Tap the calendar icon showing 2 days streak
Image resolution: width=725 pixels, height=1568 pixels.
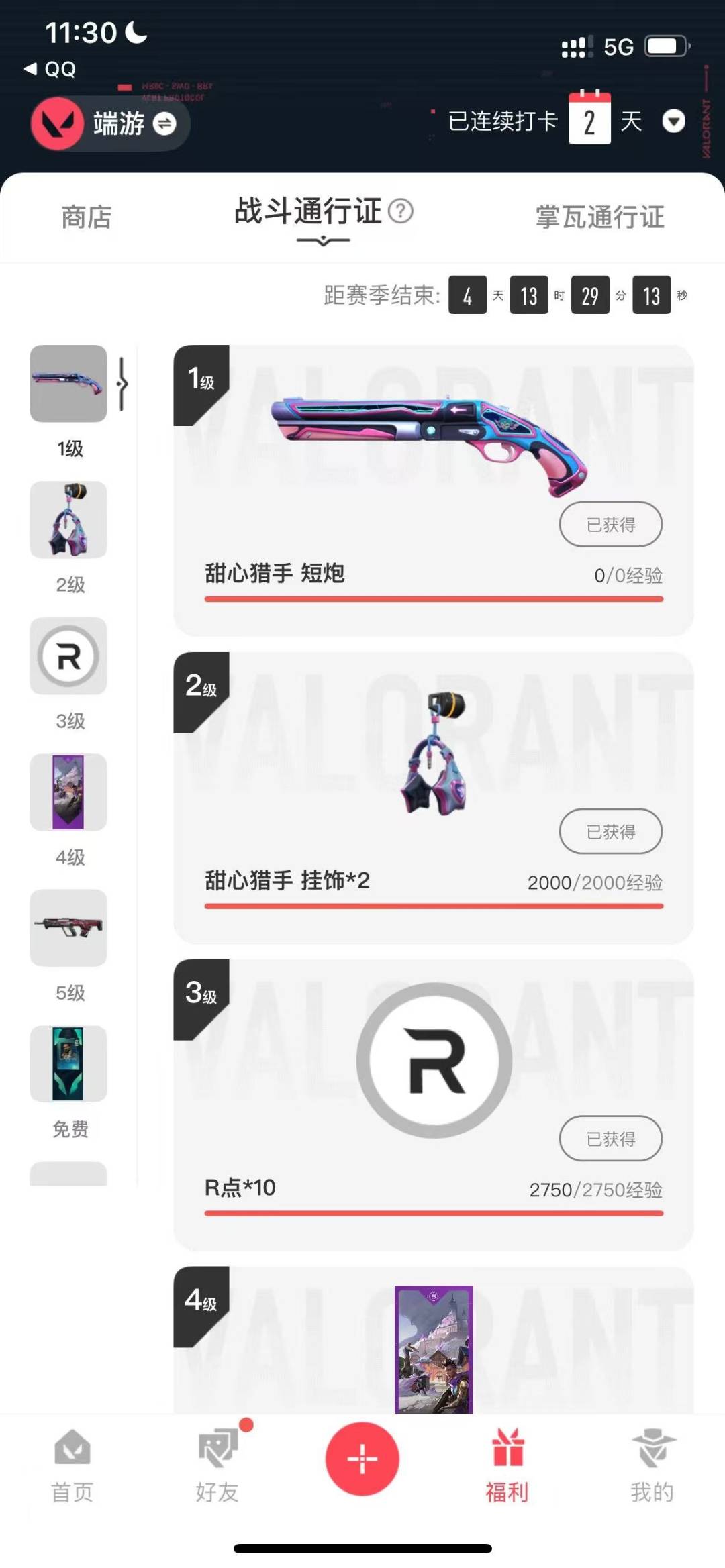589,121
